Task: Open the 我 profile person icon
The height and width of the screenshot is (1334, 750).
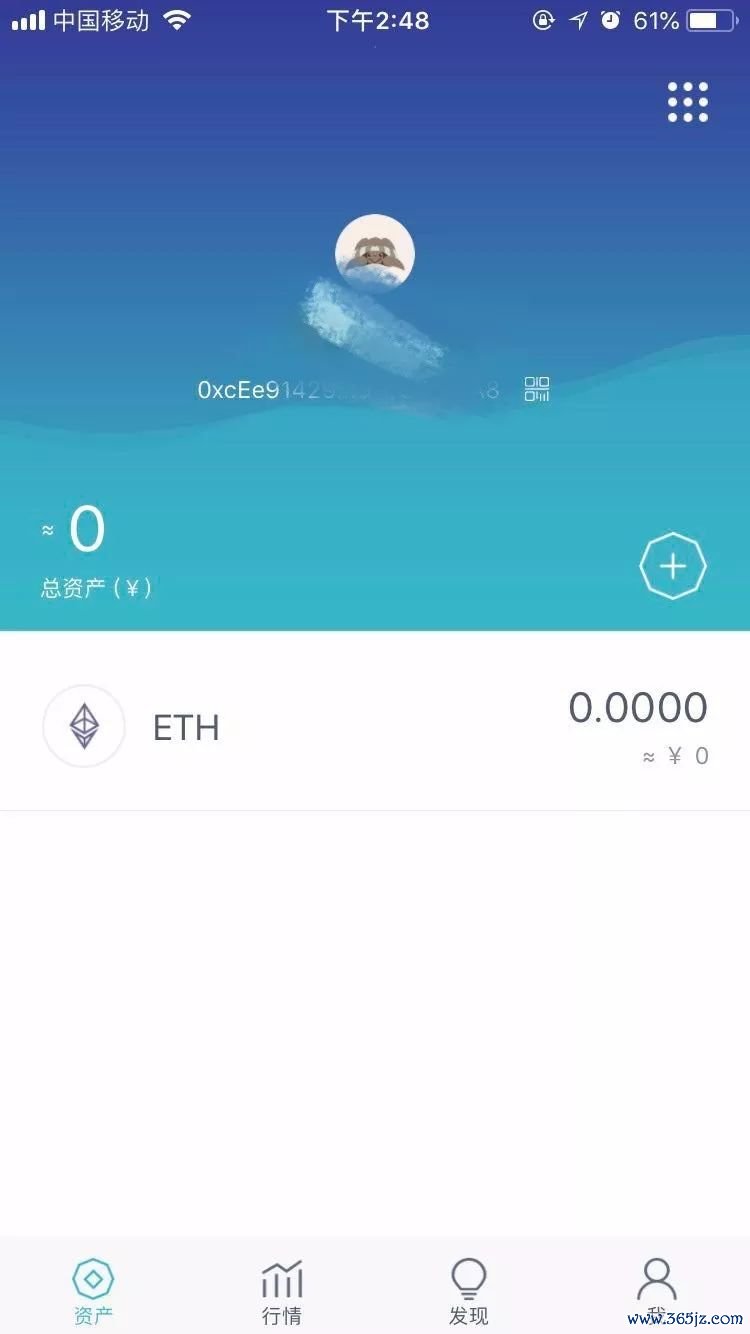Action: (657, 1278)
